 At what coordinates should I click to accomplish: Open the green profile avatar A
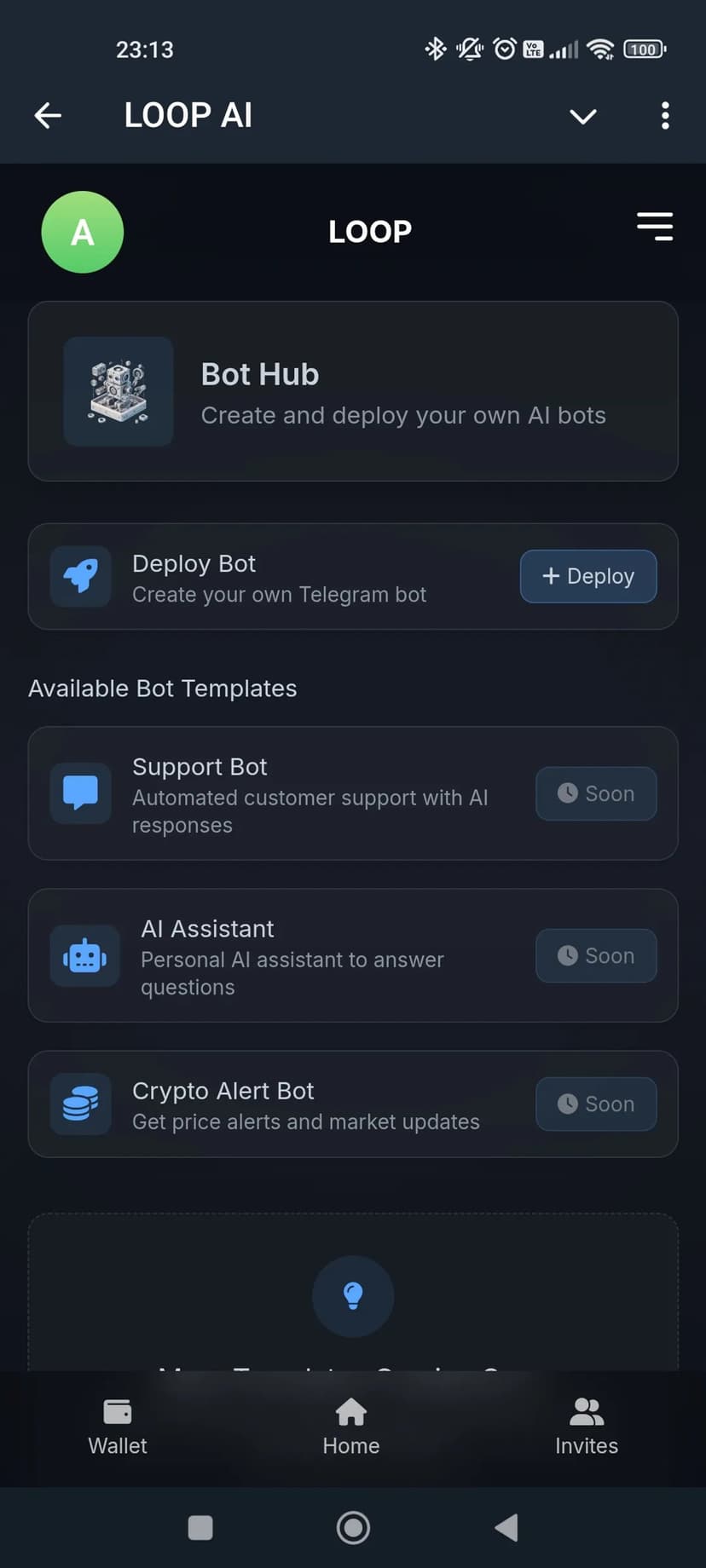click(83, 232)
